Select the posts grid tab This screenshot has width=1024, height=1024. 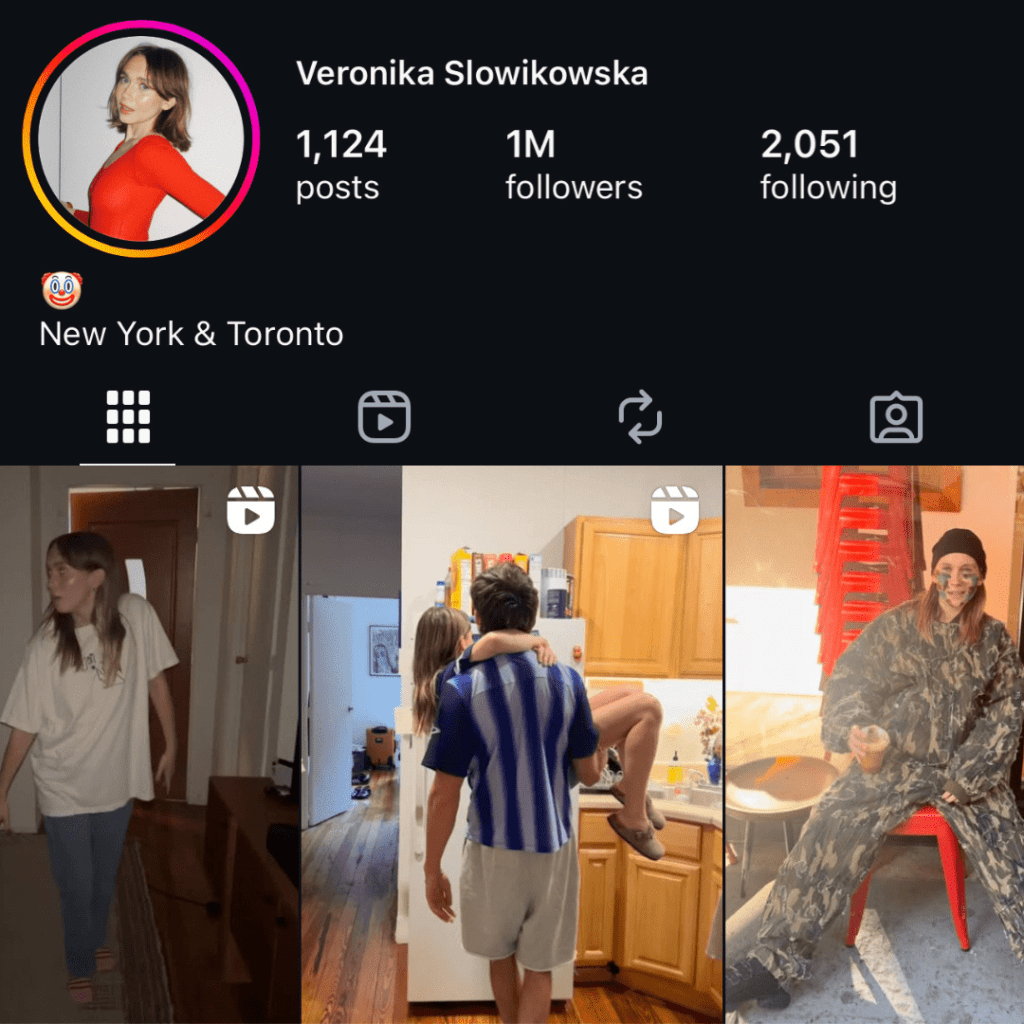tap(128, 417)
